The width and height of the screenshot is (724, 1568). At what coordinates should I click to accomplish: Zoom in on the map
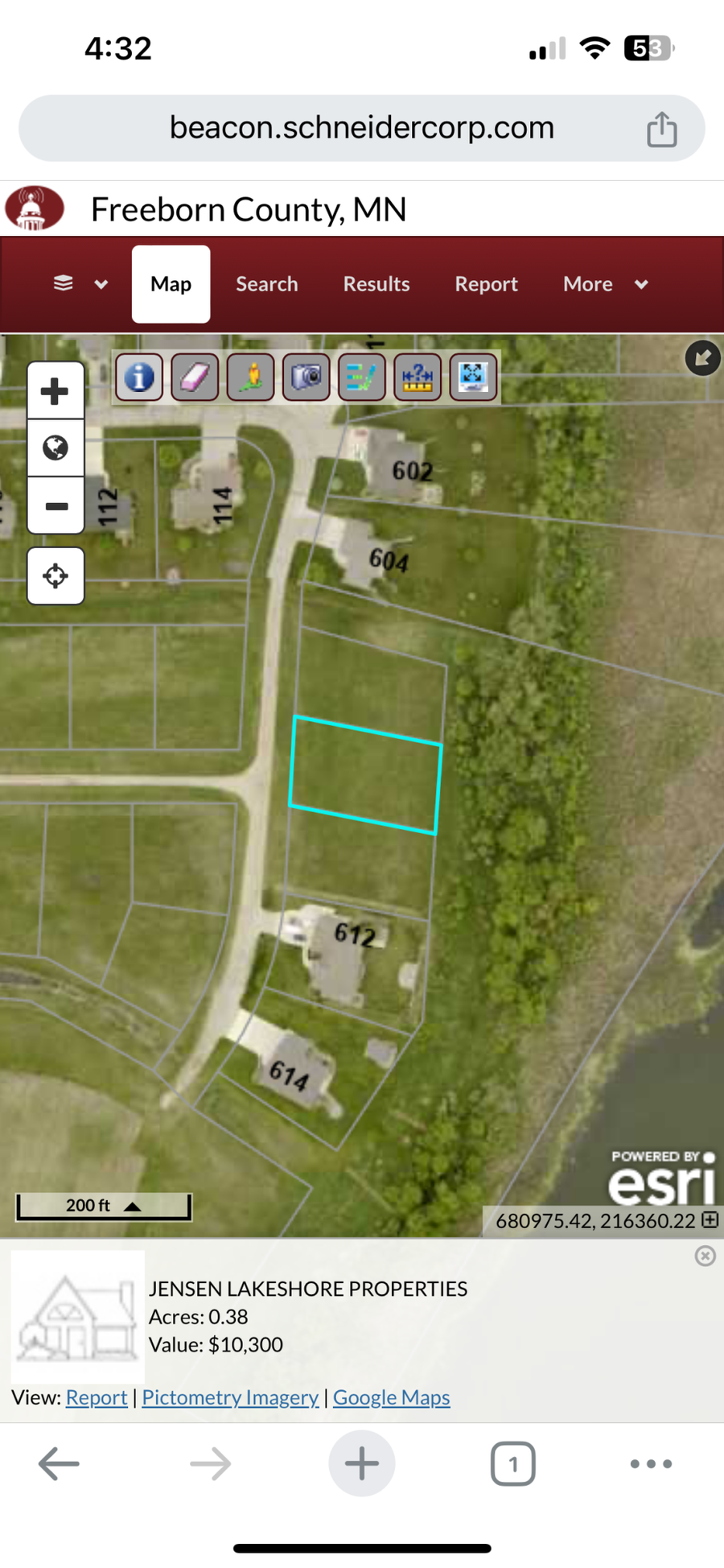pyautogui.click(x=55, y=392)
